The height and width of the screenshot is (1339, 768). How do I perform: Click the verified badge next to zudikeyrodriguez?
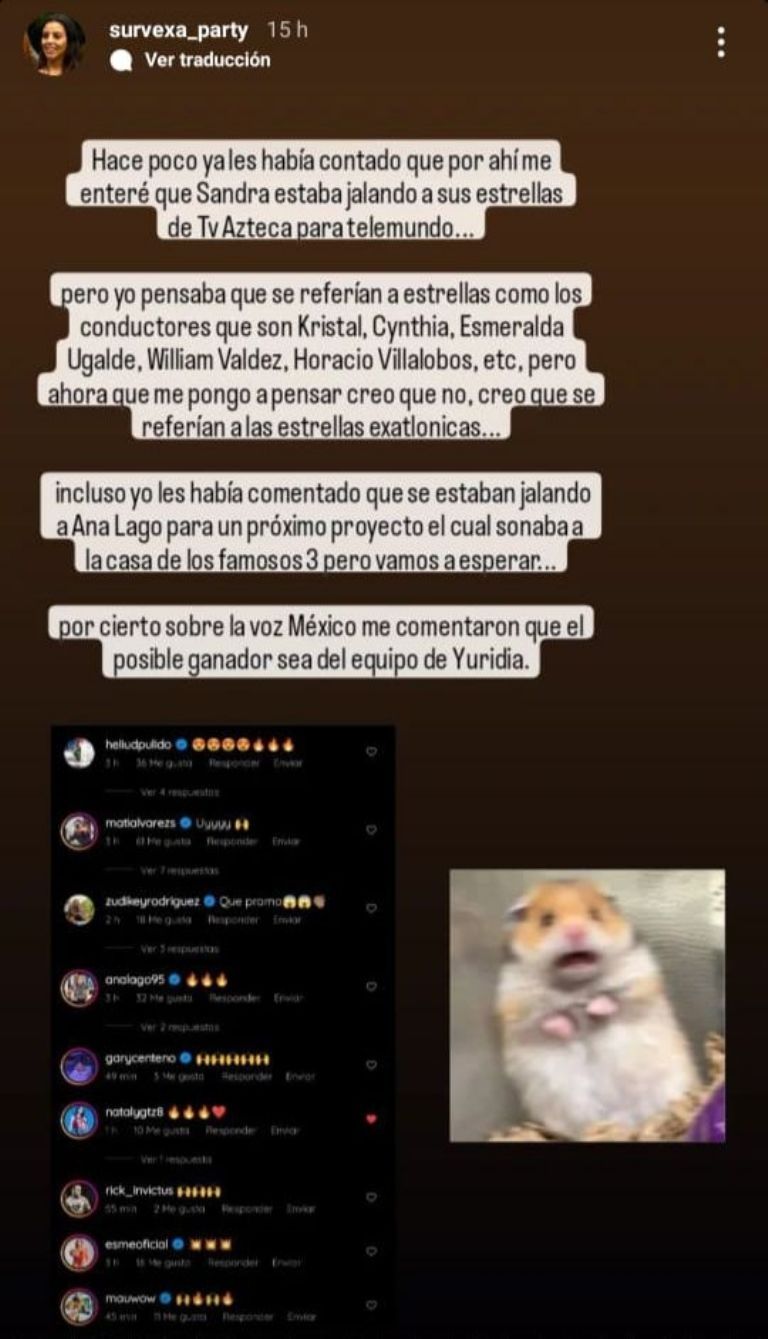pos(209,901)
